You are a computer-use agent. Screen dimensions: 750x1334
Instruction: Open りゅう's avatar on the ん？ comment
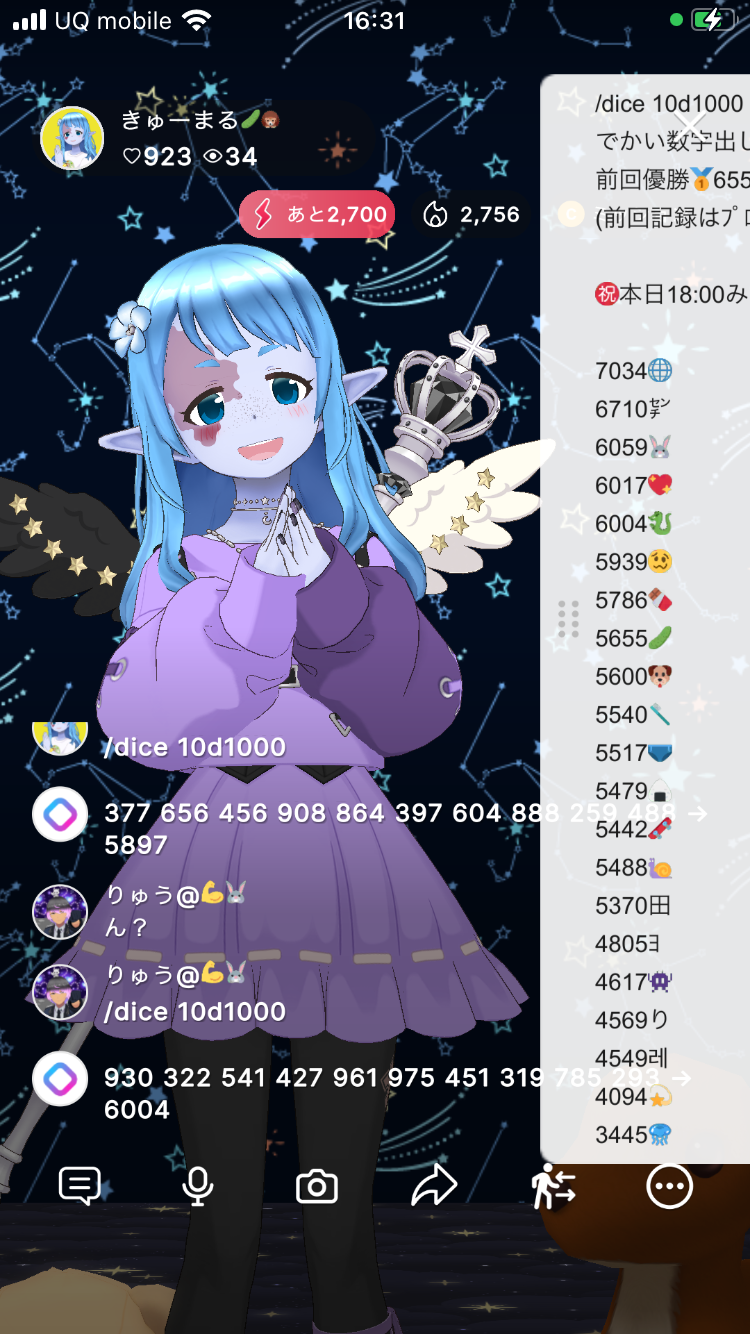point(60,911)
